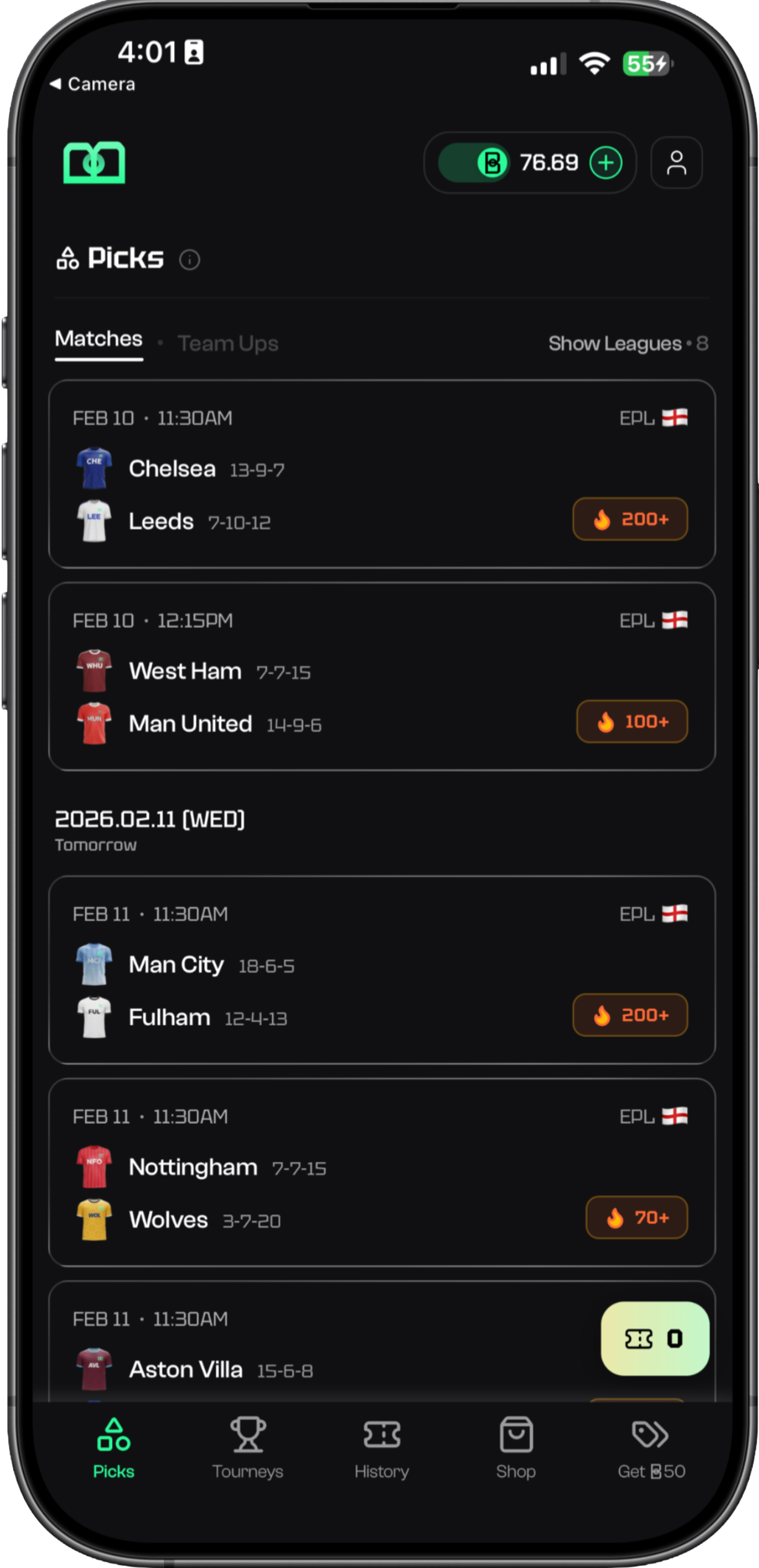Tap the ticket counter on Aston Villa match
The height and width of the screenshot is (1568, 759).
[x=654, y=1339]
